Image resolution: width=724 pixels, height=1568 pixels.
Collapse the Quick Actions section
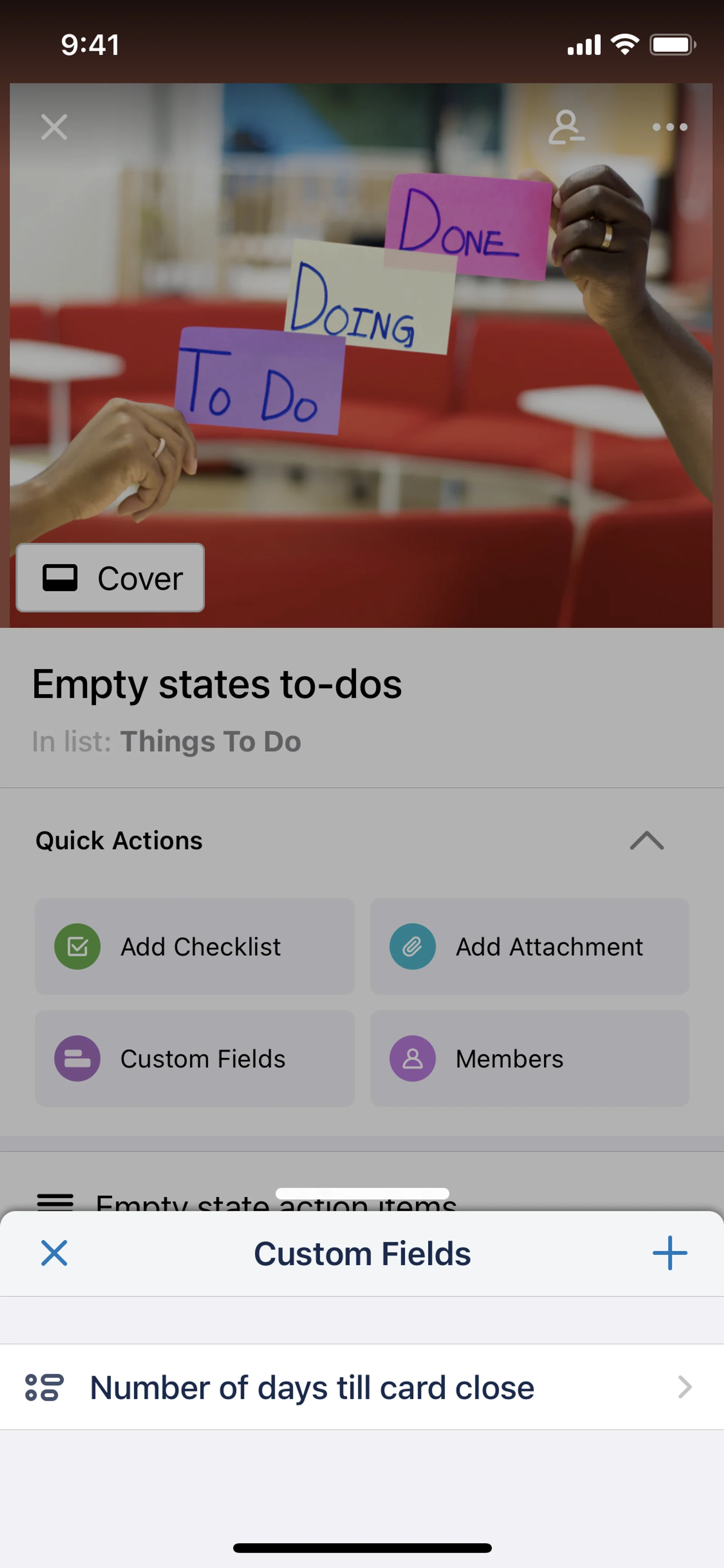[646, 841]
